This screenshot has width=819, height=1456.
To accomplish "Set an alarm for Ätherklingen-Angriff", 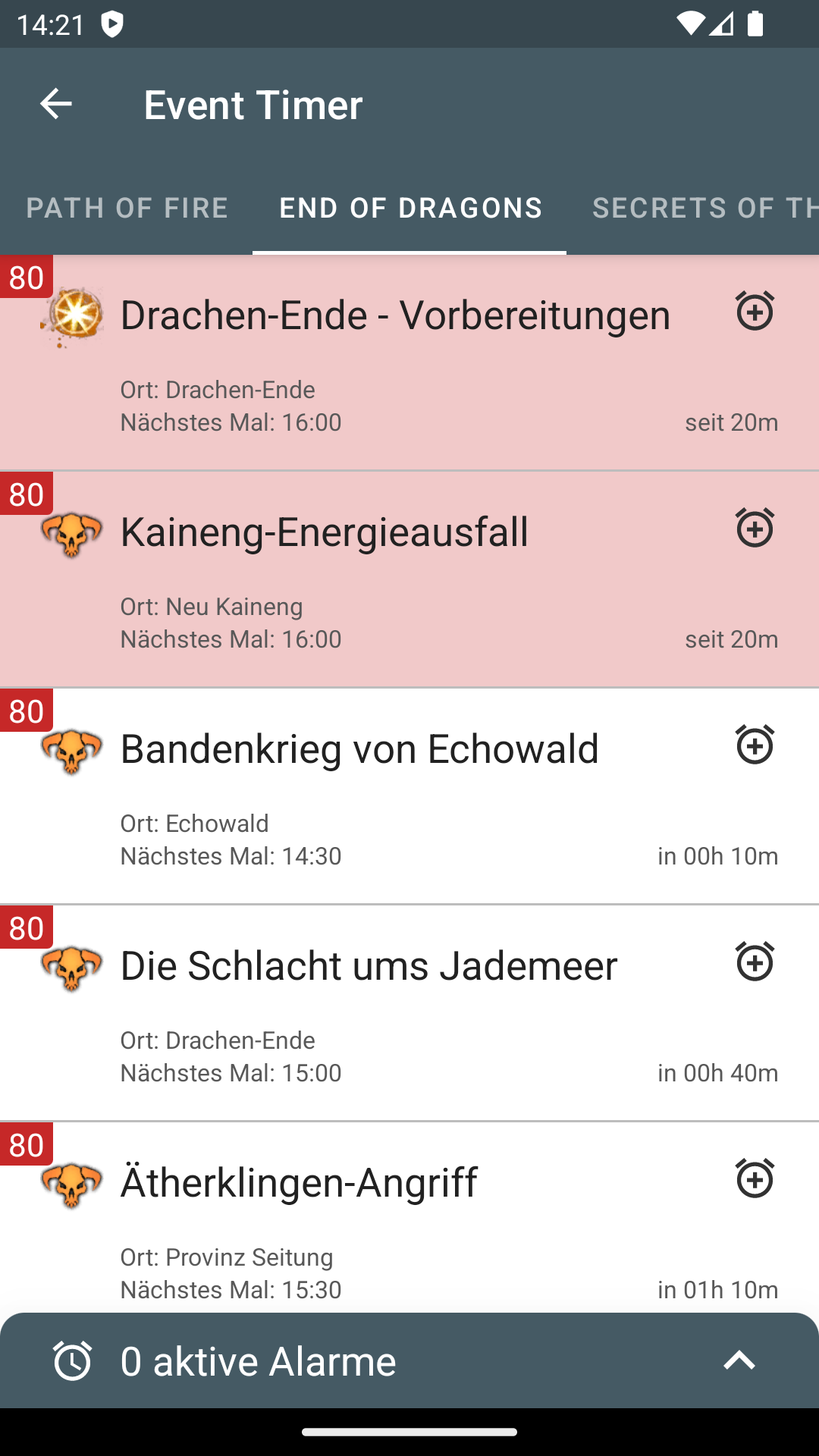I will [x=755, y=1178].
